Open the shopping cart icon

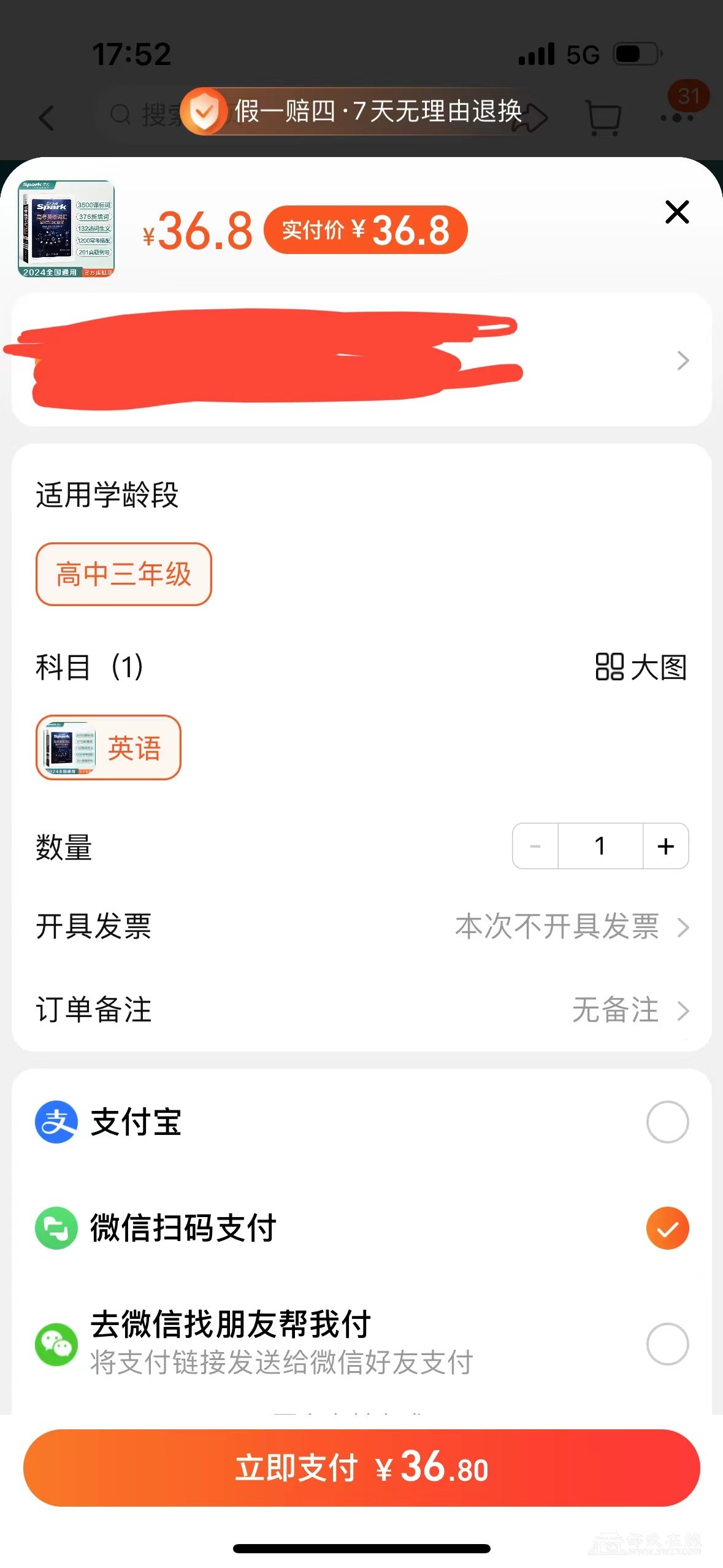(x=603, y=117)
